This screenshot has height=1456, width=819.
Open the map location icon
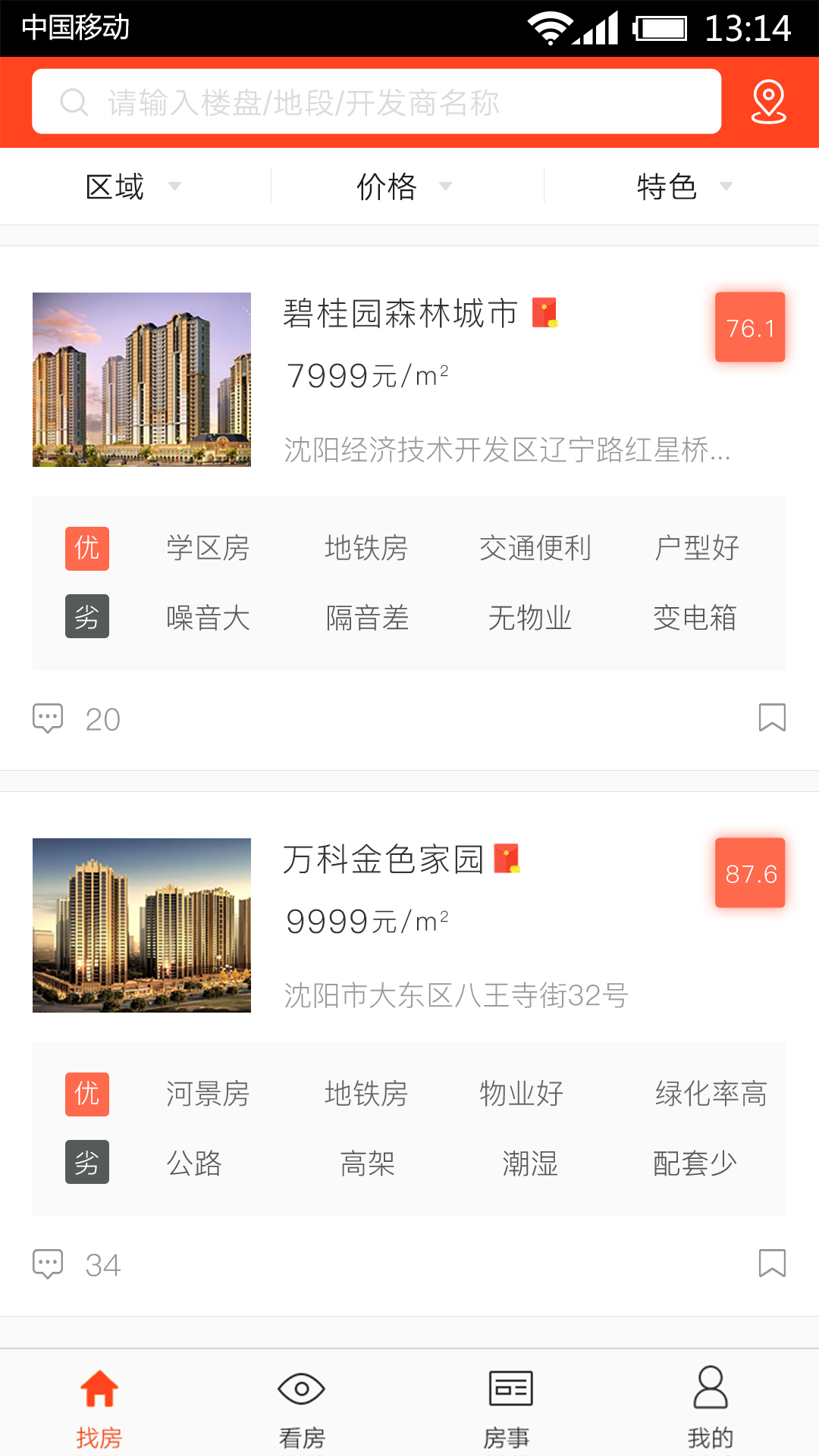(x=768, y=102)
